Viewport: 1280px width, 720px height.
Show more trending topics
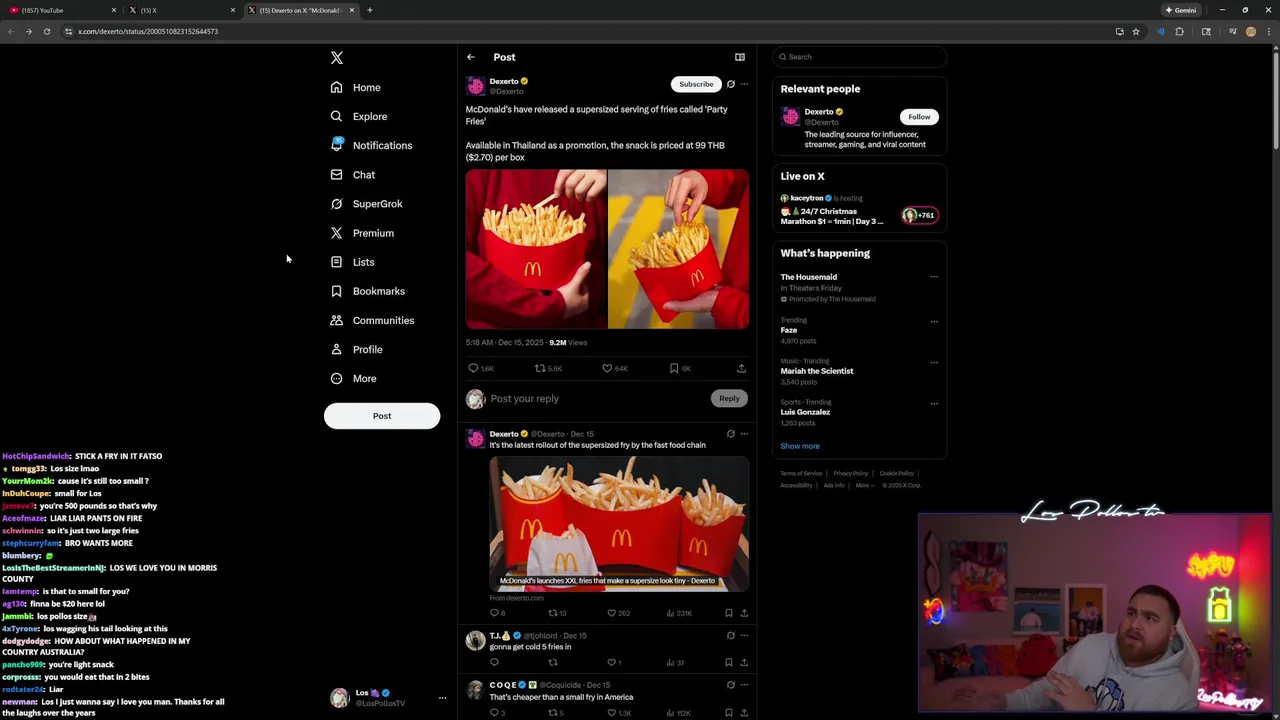pos(799,446)
